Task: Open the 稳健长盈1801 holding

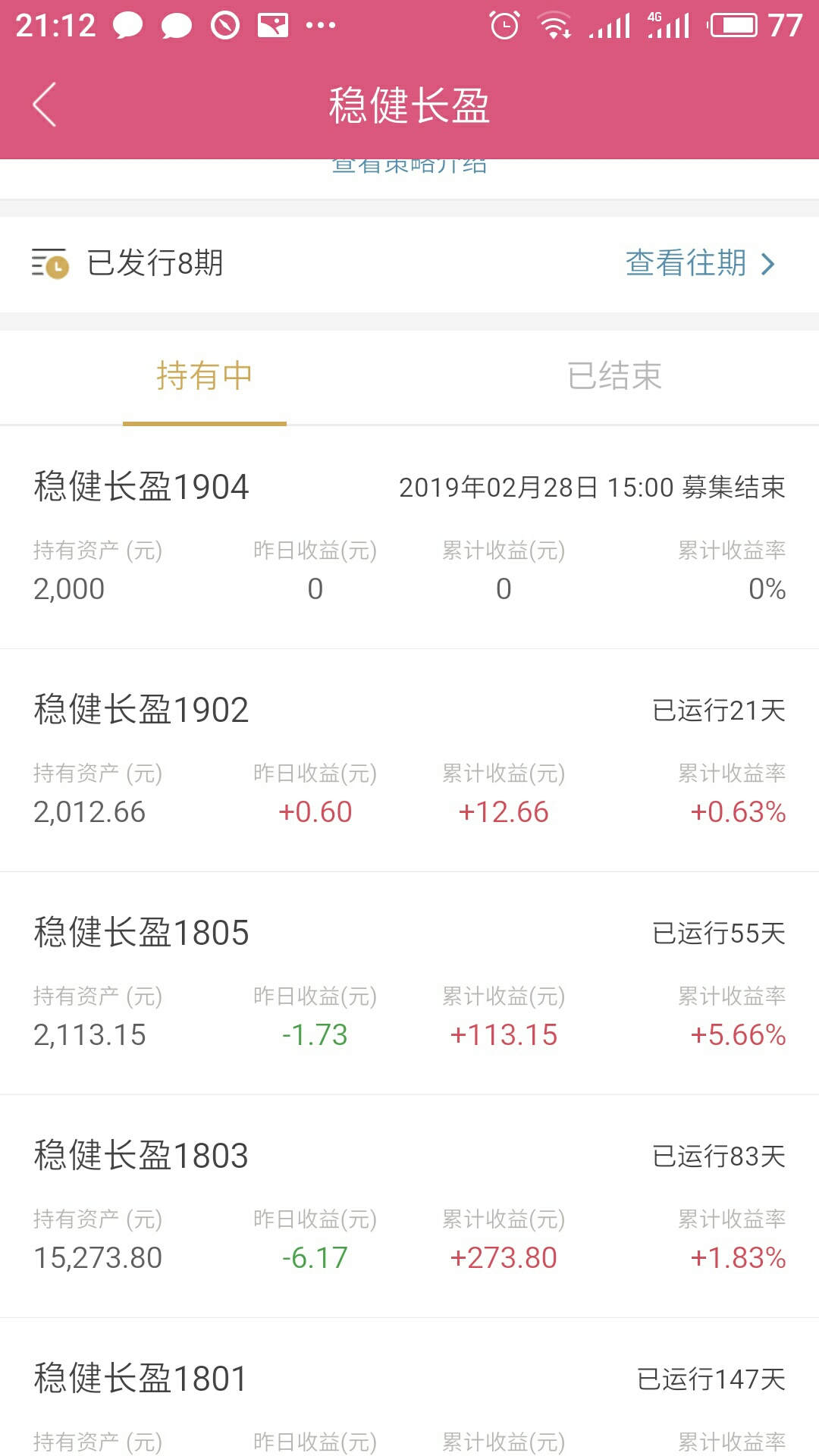Action: click(x=409, y=1388)
